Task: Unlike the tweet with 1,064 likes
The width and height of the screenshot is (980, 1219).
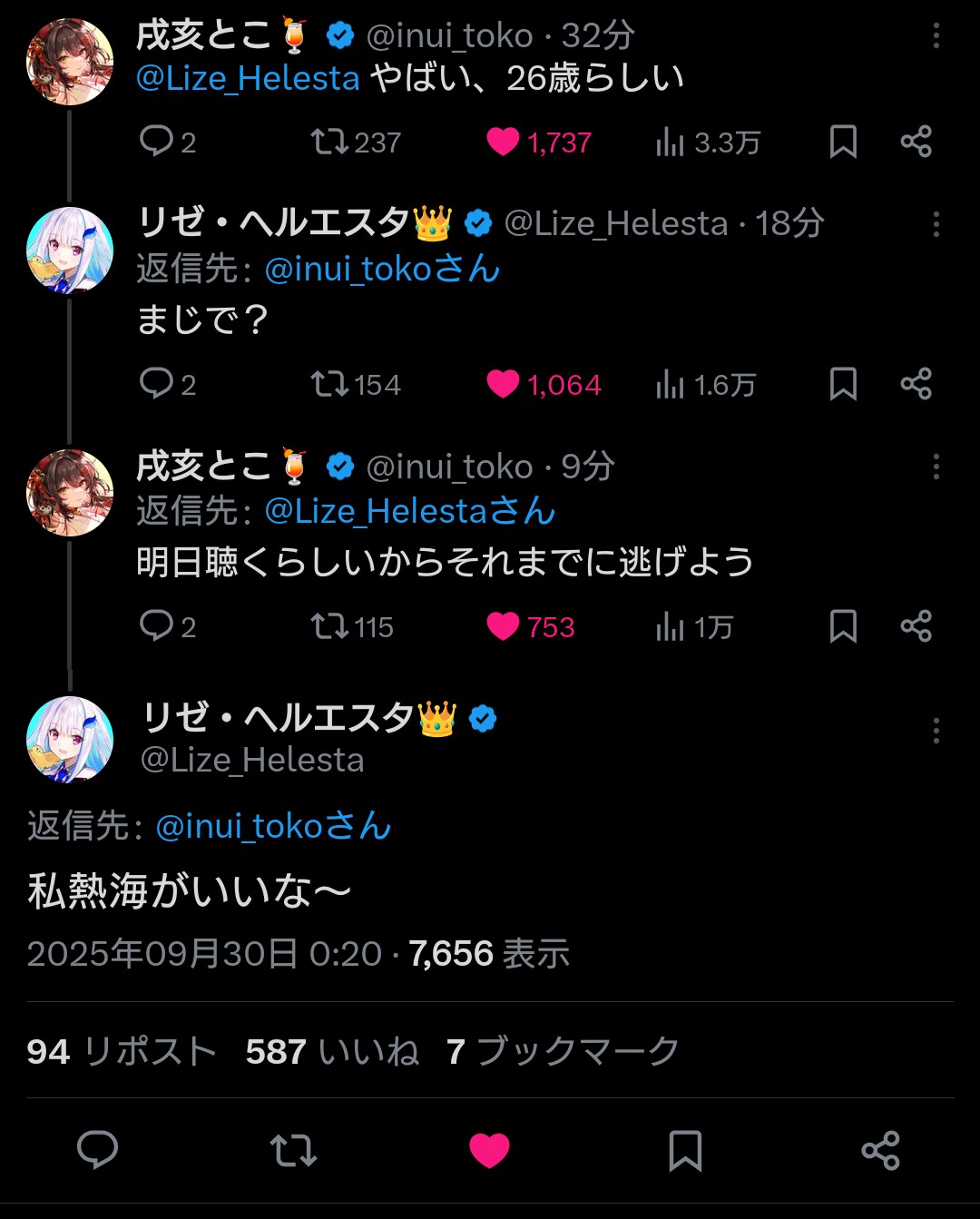Action: point(503,384)
